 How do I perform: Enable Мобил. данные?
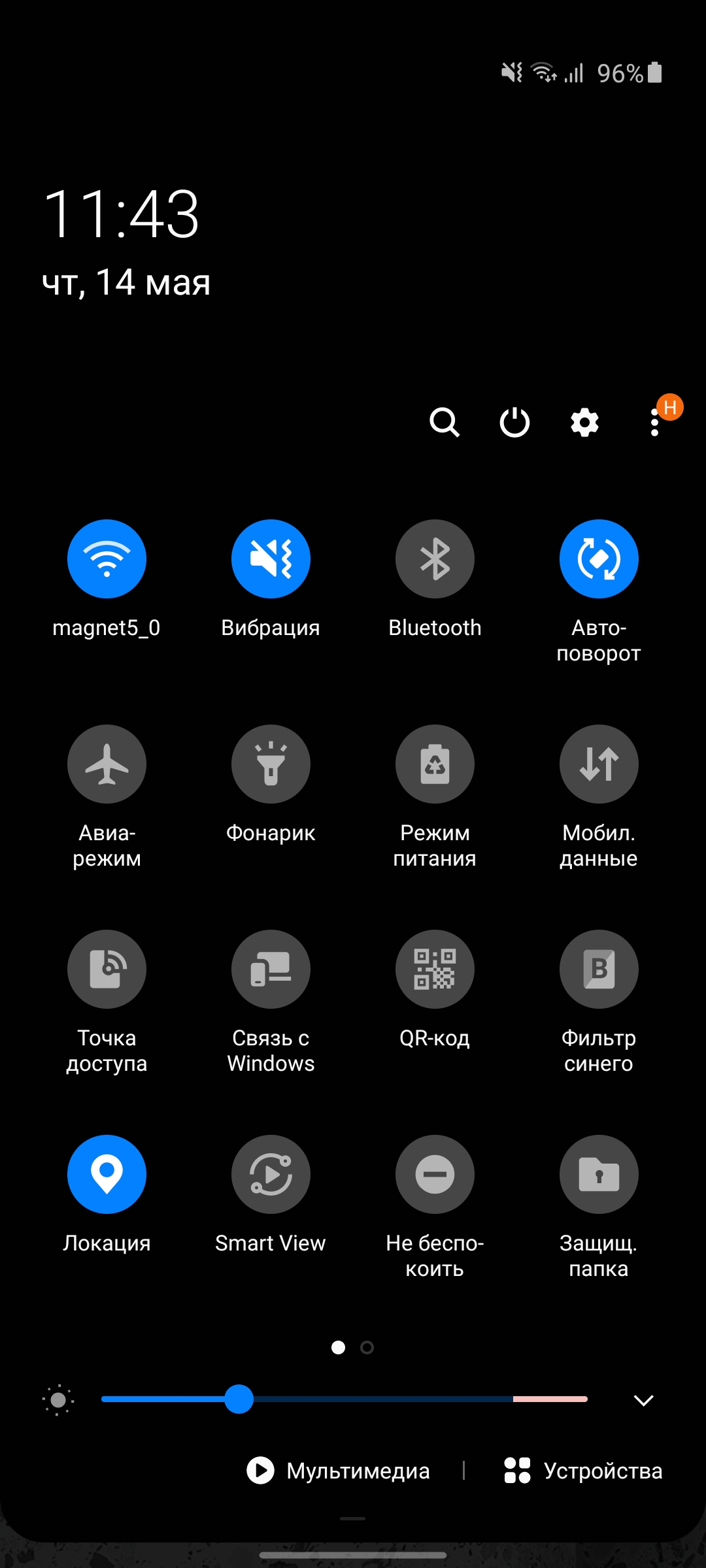pos(599,764)
